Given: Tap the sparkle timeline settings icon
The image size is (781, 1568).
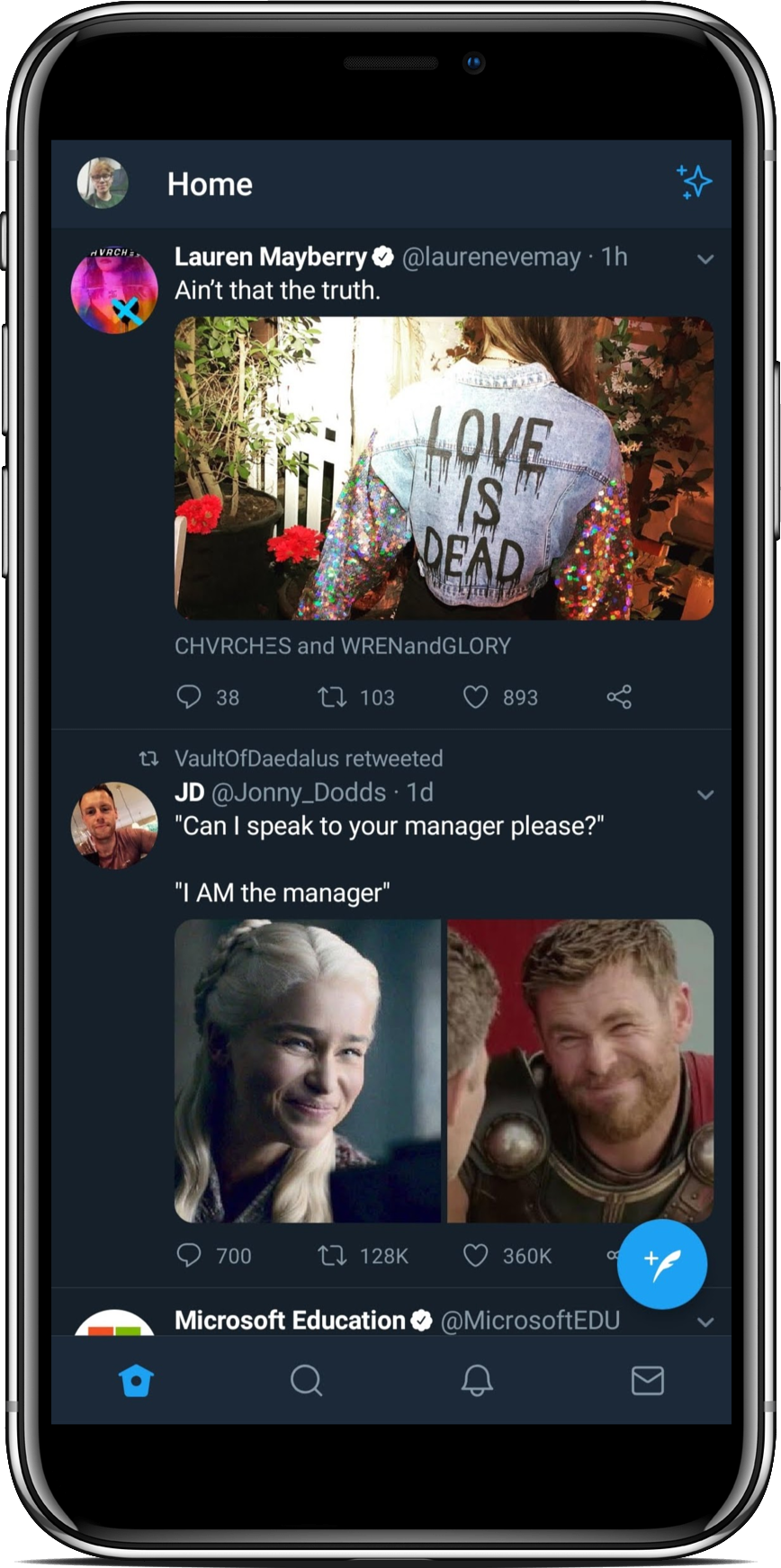Looking at the screenshot, I should (x=694, y=182).
